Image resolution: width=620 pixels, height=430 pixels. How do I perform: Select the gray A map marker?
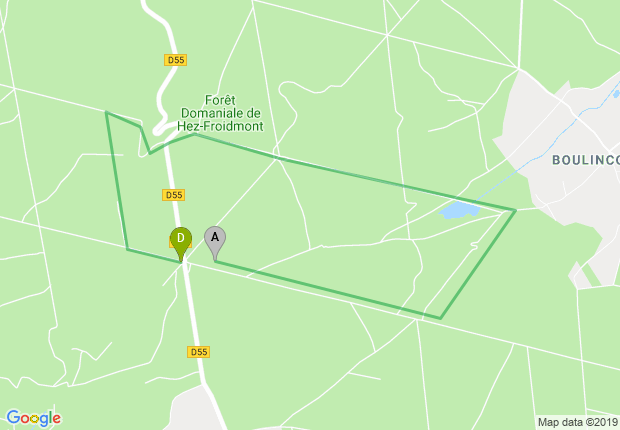[215, 239]
